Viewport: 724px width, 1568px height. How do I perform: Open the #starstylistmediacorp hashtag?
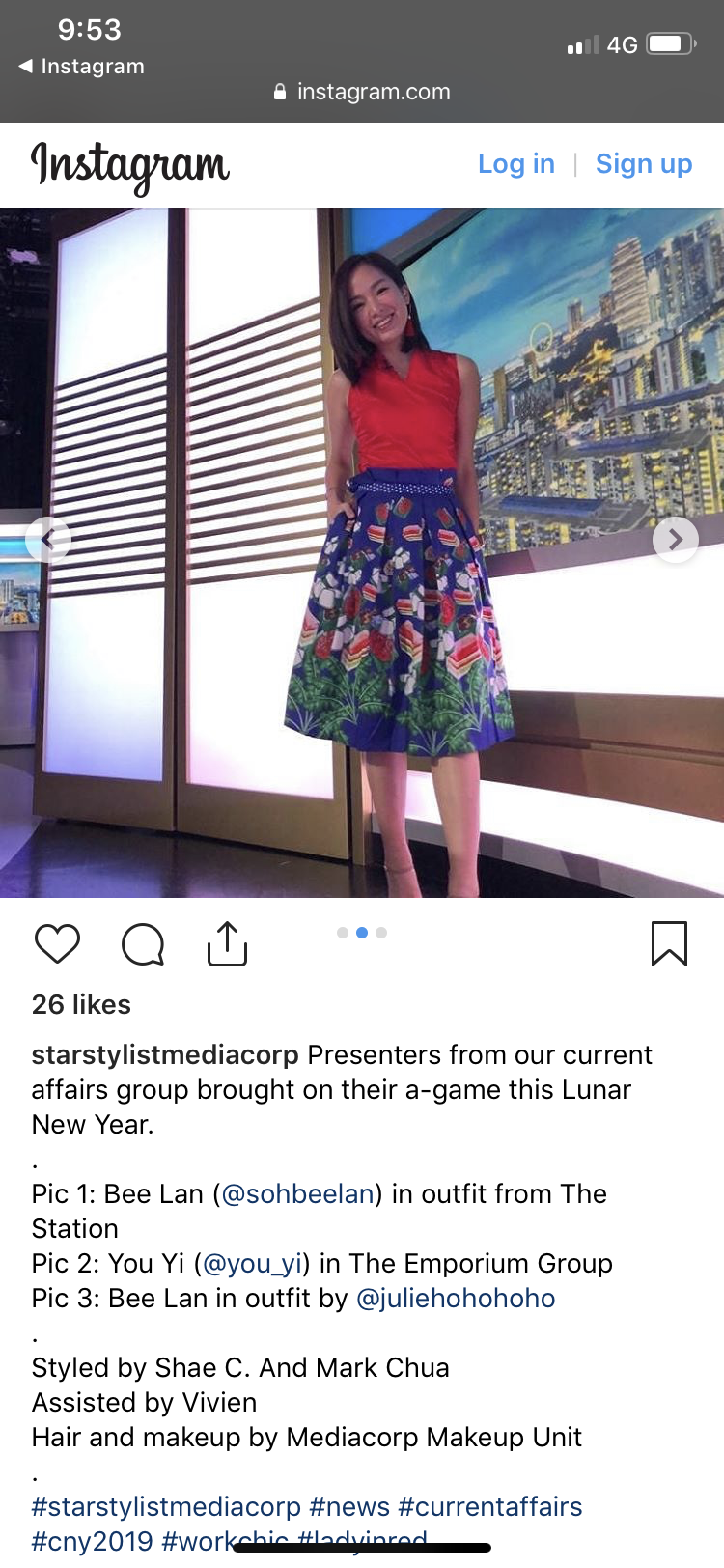pyautogui.click(x=166, y=1506)
